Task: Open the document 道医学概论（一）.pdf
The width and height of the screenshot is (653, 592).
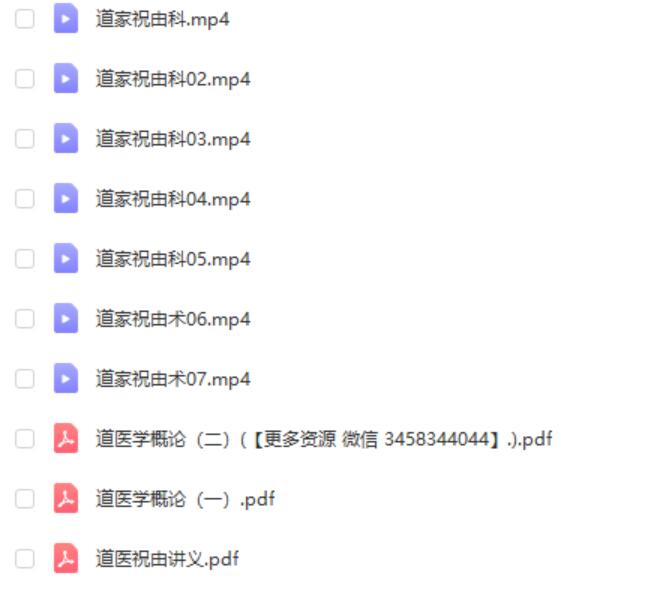Action: pos(184,499)
